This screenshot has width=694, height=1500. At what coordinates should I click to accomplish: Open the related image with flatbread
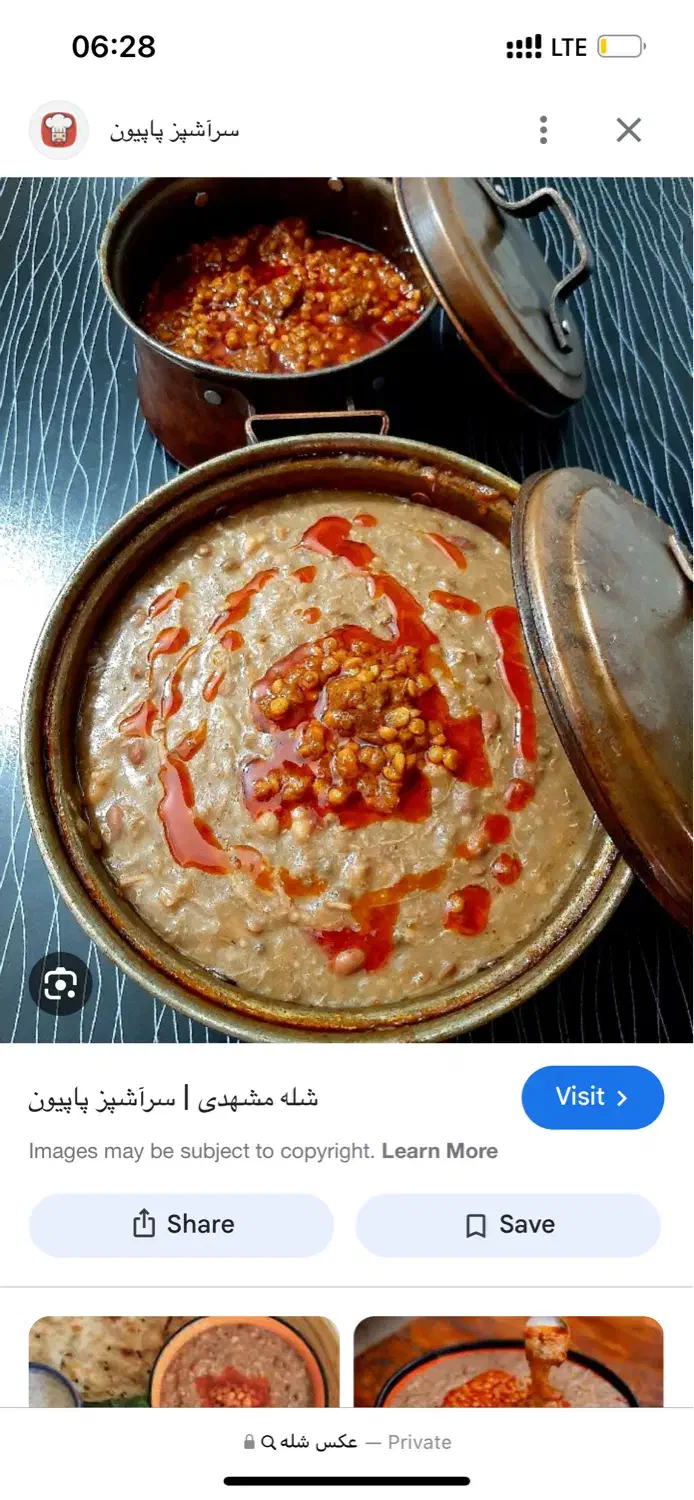(x=184, y=1362)
